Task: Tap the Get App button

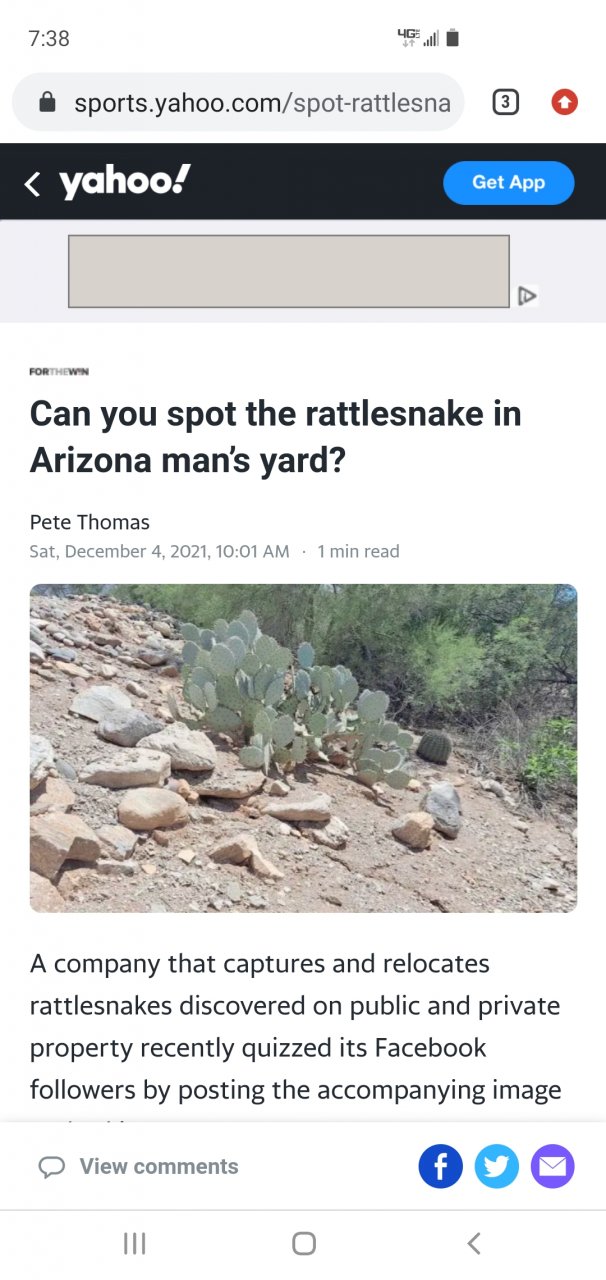Action: tap(508, 182)
